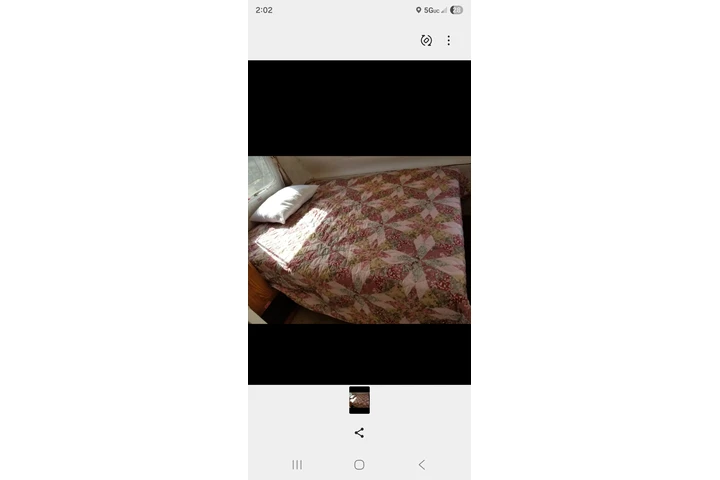The height and width of the screenshot is (480, 720).
Task: Open recent apps from the navigation bar
Action: [x=297, y=465]
